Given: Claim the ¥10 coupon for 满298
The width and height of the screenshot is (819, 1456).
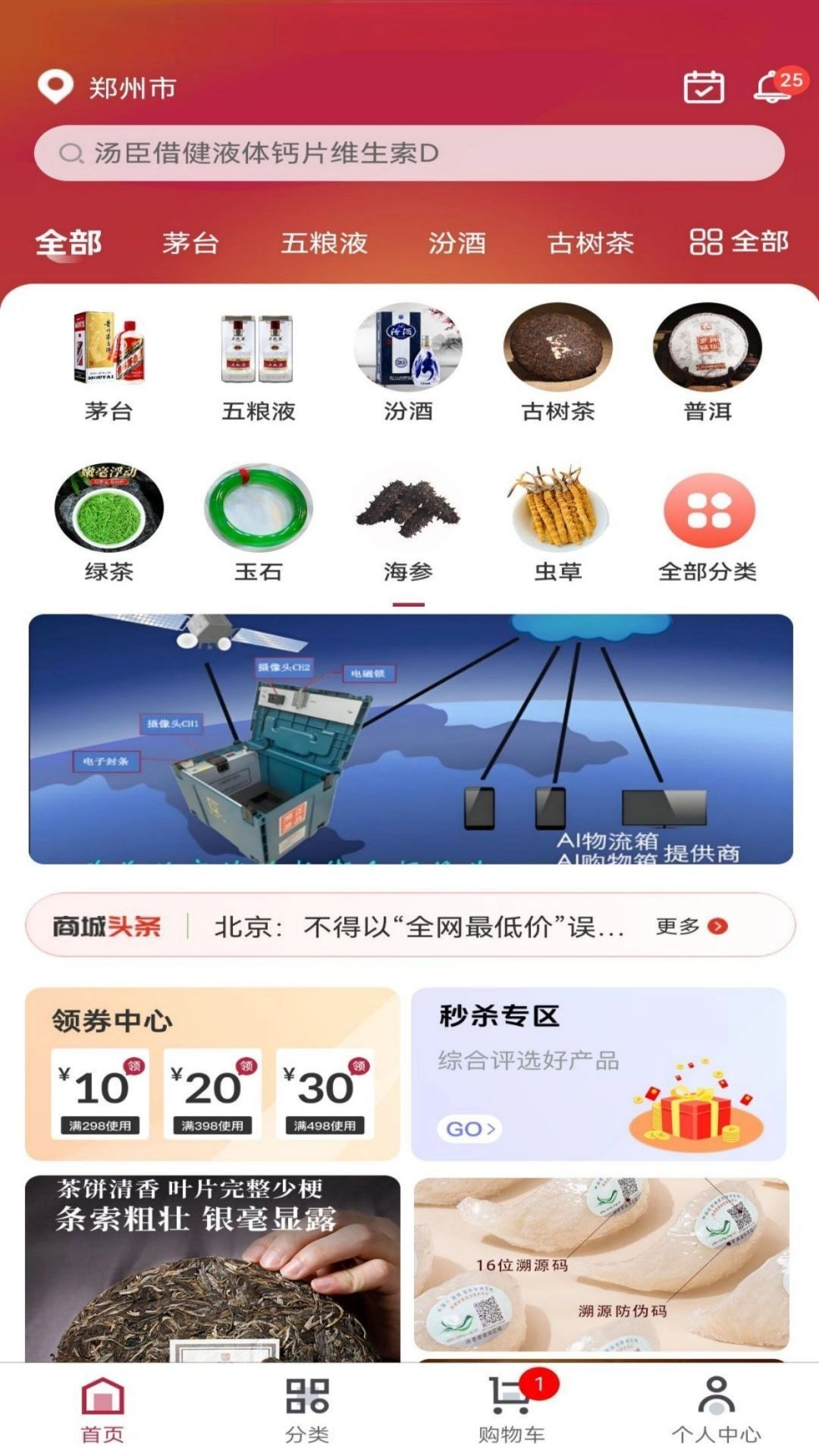Looking at the screenshot, I should click(100, 1093).
